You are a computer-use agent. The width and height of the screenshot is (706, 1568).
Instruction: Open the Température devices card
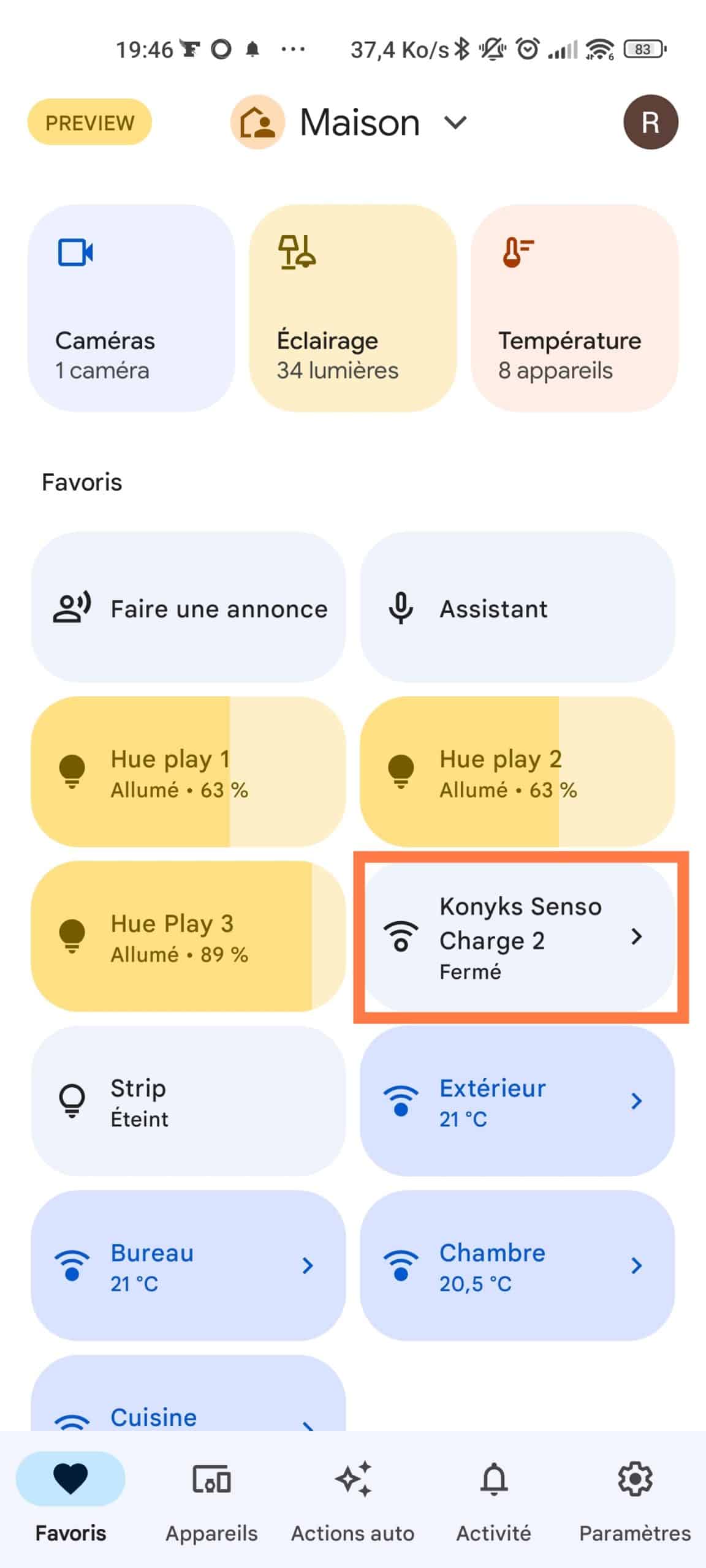pyautogui.click(x=574, y=308)
